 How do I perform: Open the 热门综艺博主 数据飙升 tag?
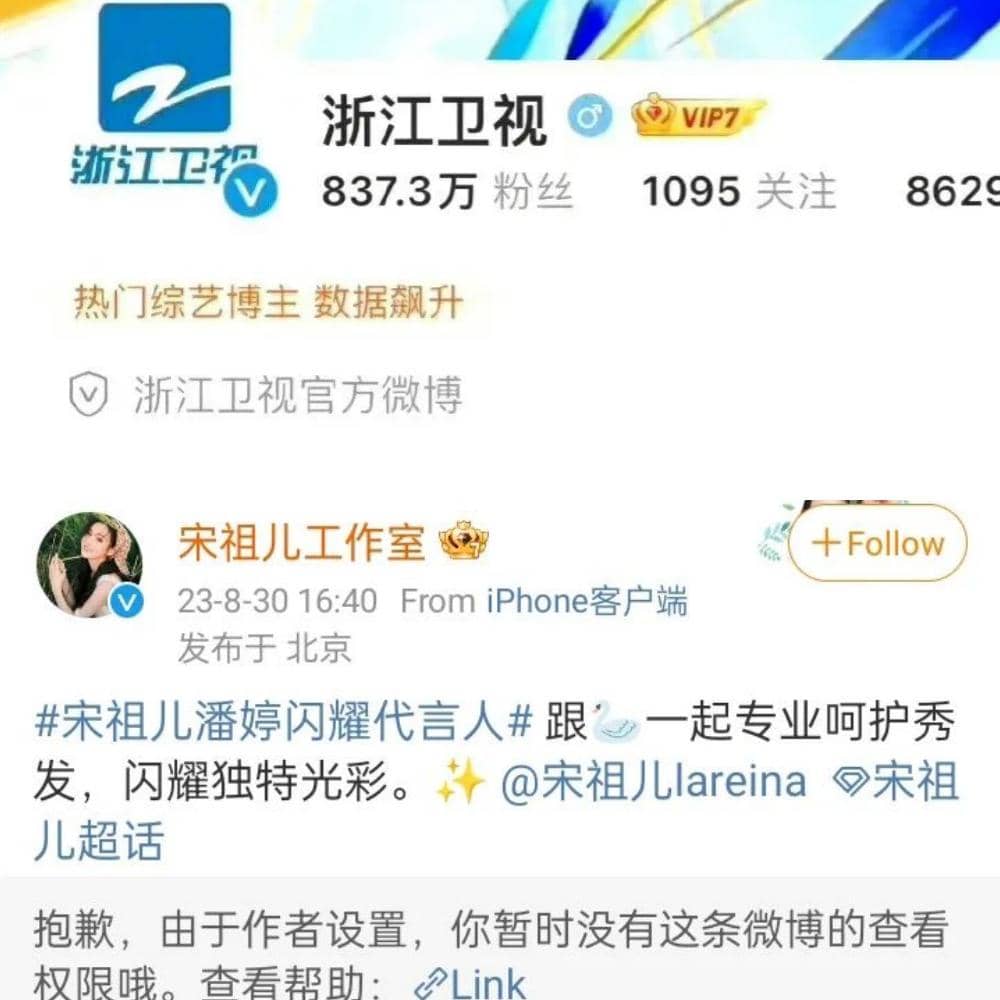pos(268,302)
